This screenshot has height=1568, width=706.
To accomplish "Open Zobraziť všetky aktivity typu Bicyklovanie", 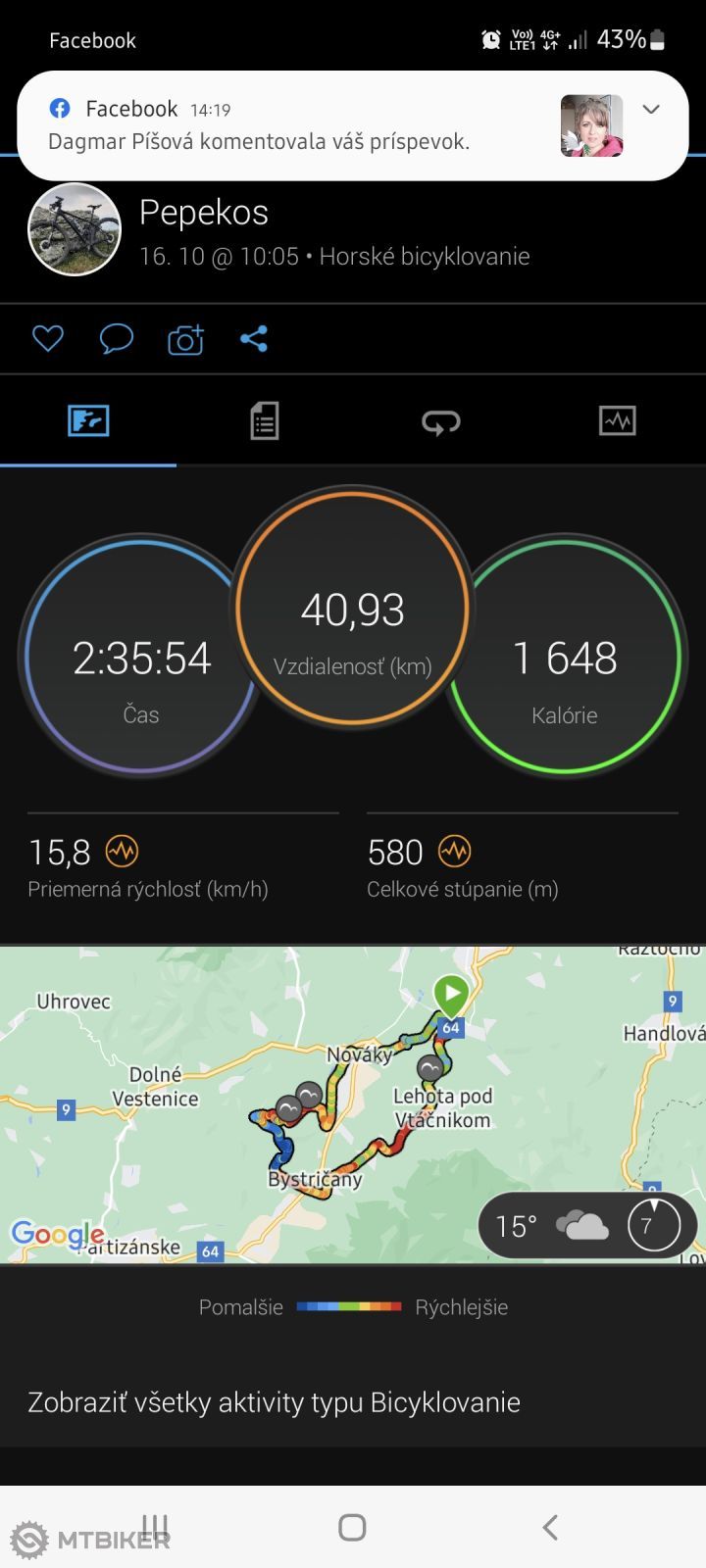I will point(274,1402).
